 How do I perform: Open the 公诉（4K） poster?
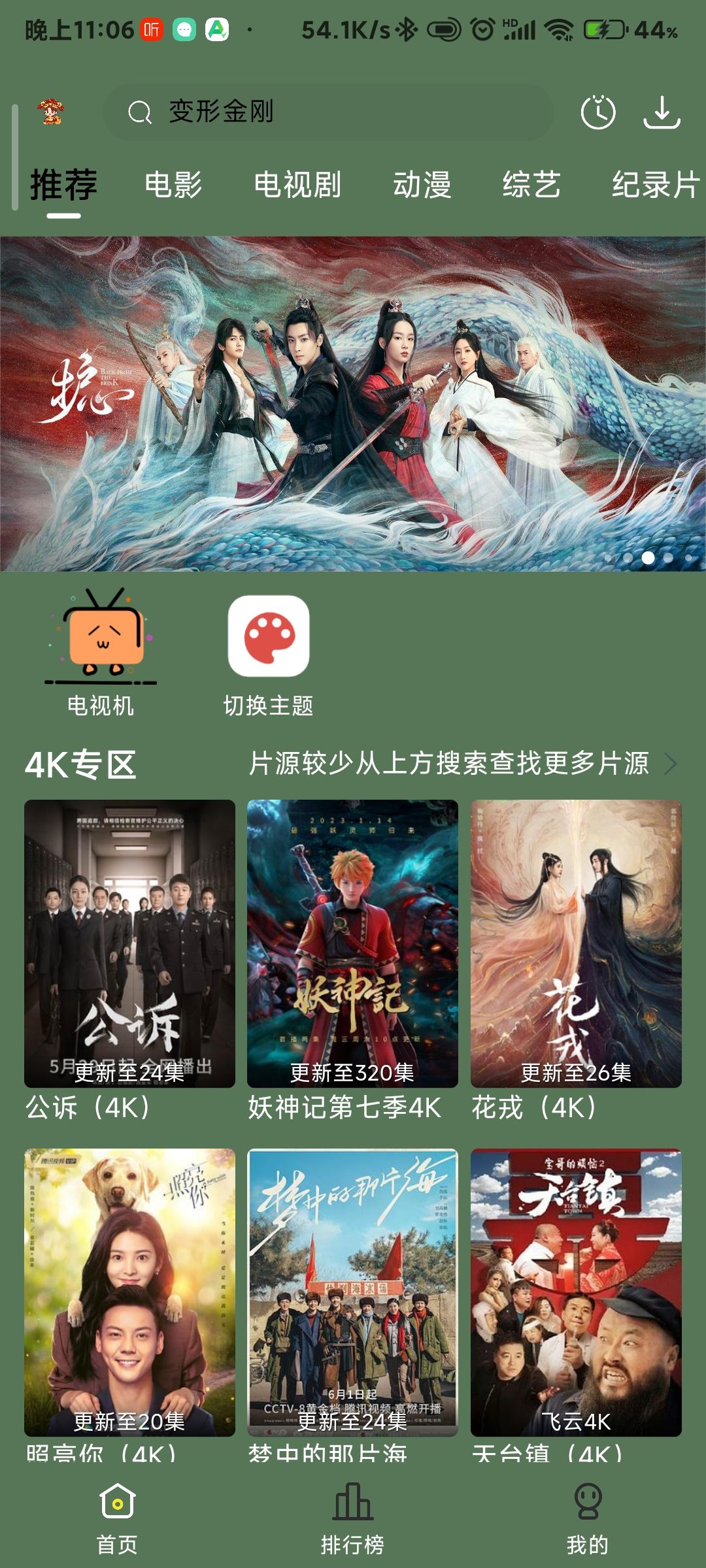click(x=129, y=944)
